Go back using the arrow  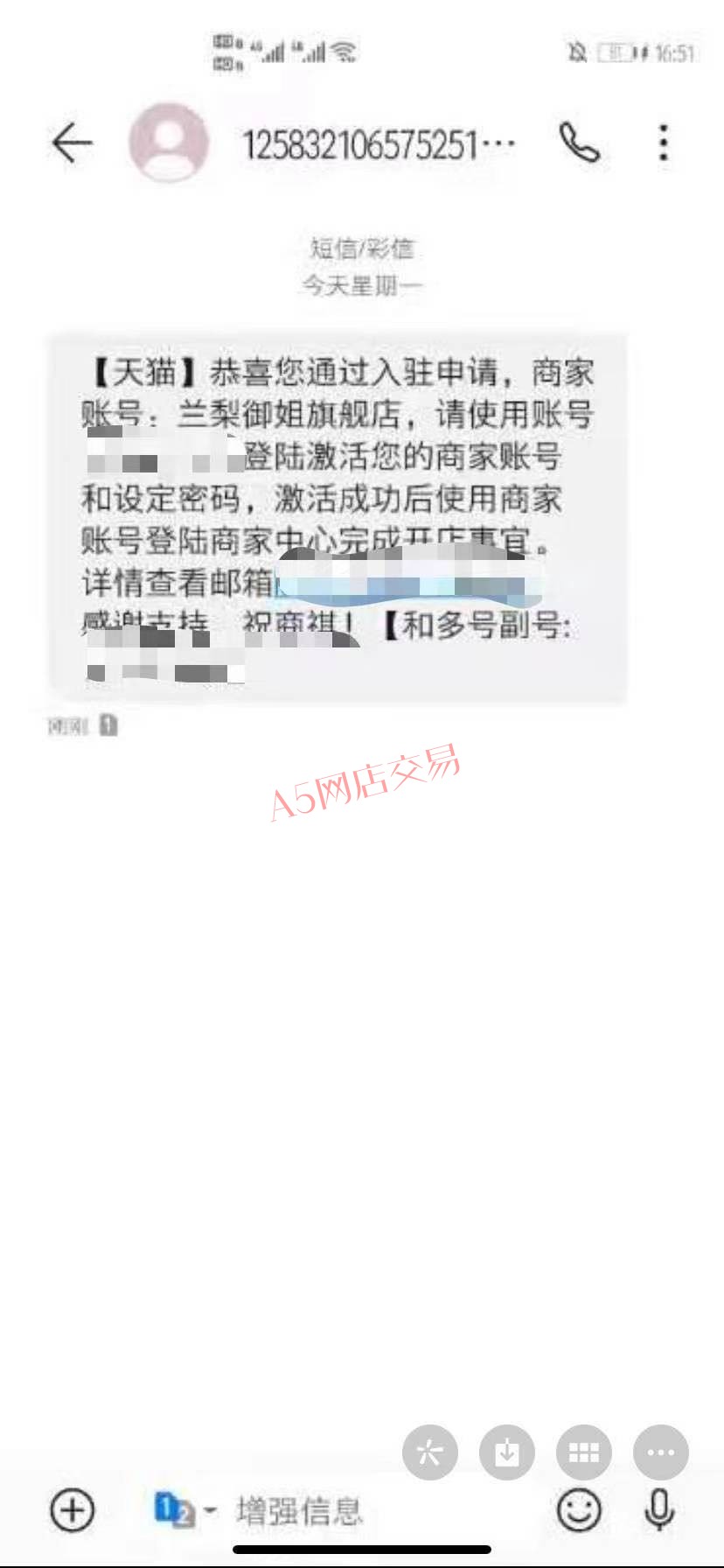click(x=72, y=143)
